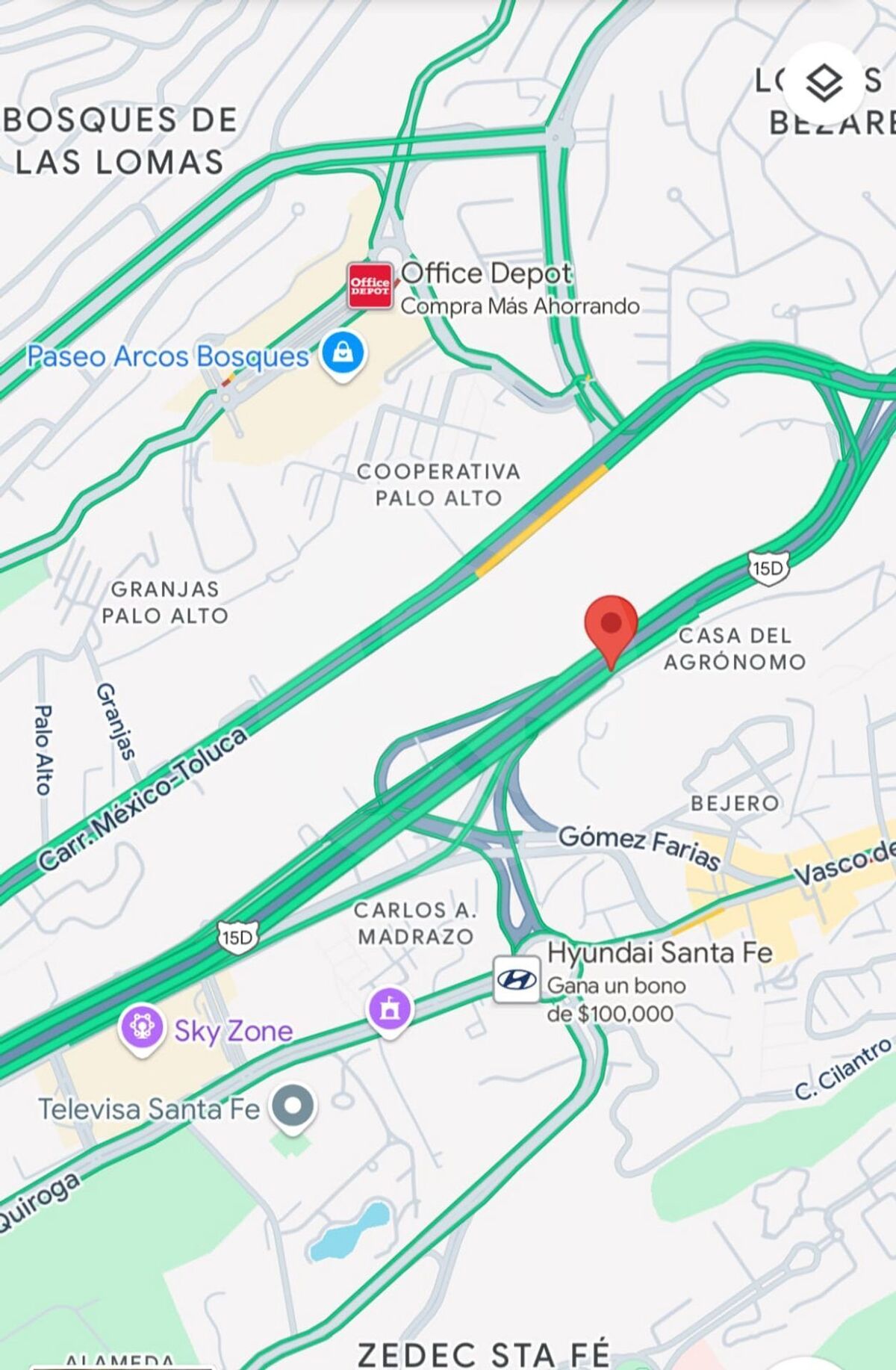Tap the Office Depot store marker
The image size is (896, 1370).
tap(370, 285)
